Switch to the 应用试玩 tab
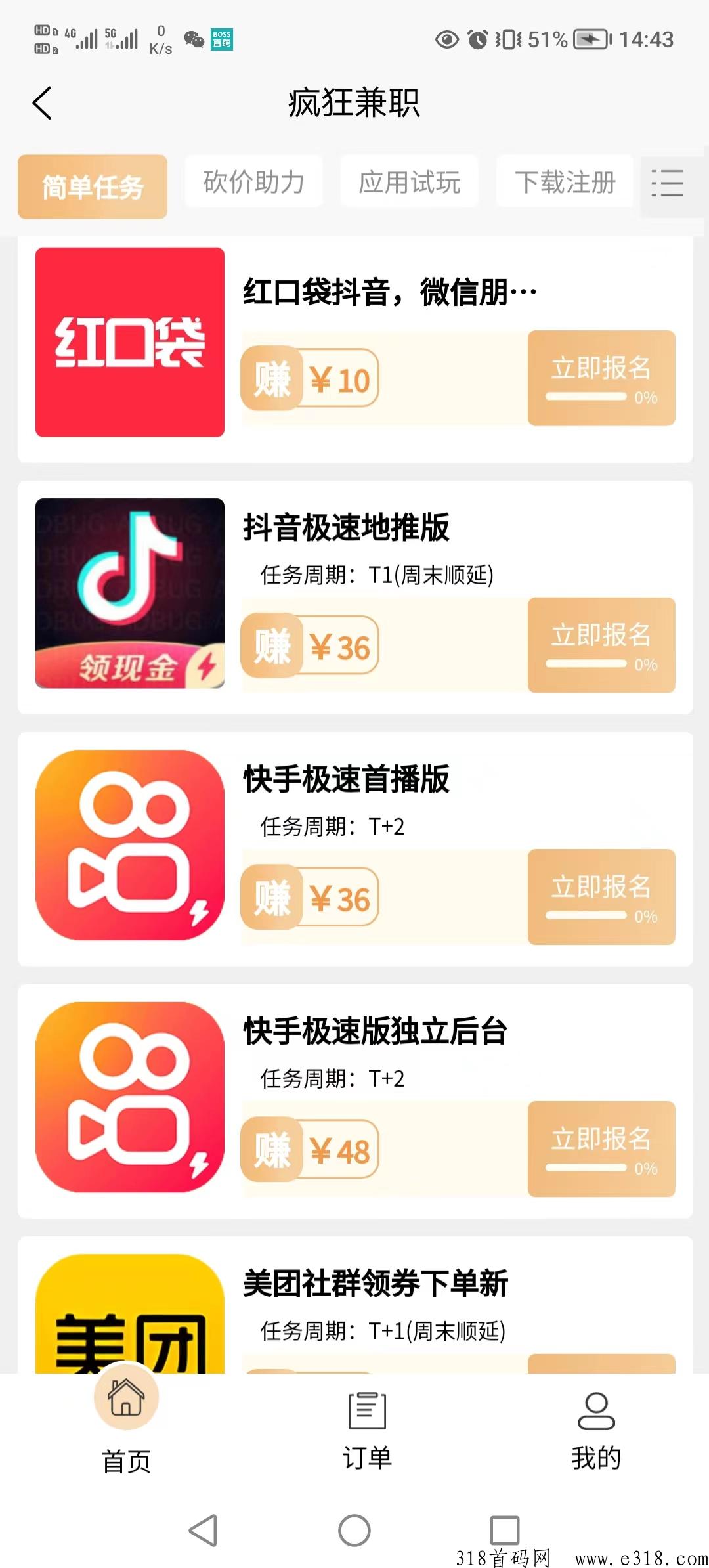Image resolution: width=709 pixels, height=1568 pixels. pyautogui.click(x=409, y=182)
